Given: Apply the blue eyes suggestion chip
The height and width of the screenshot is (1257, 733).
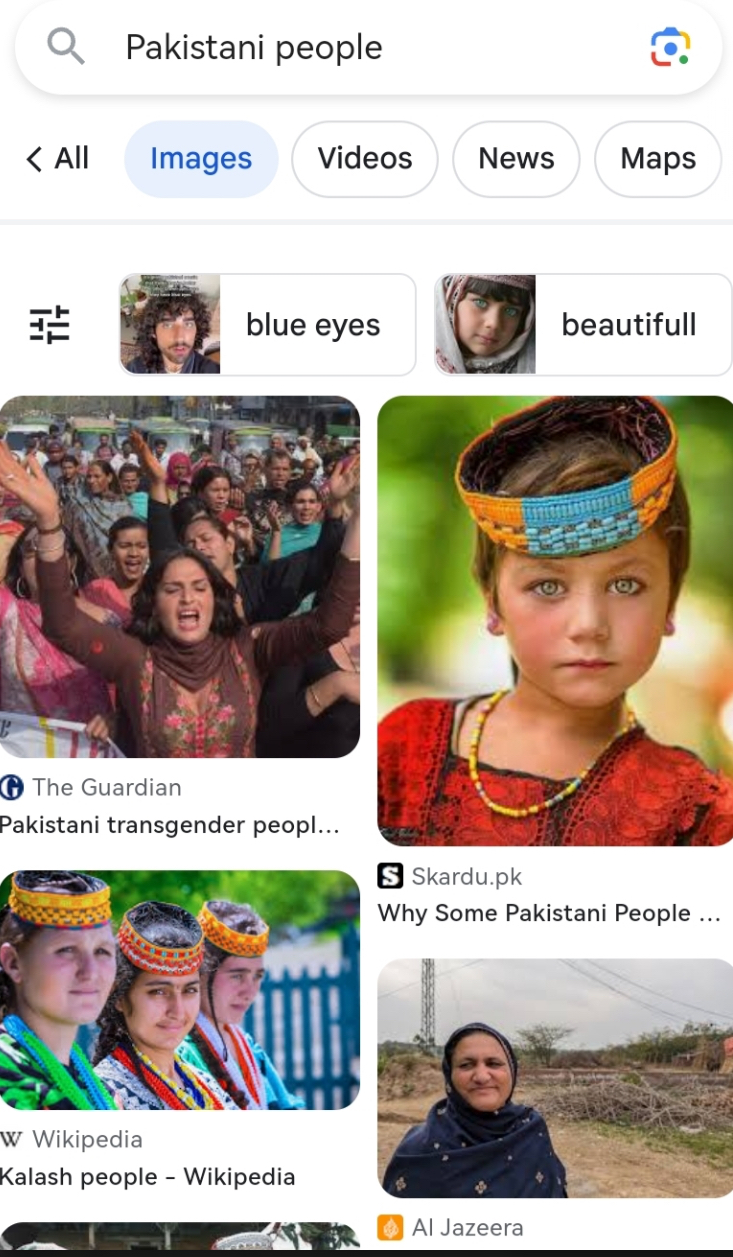Looking at the screenshot, I should click(267, 325).
